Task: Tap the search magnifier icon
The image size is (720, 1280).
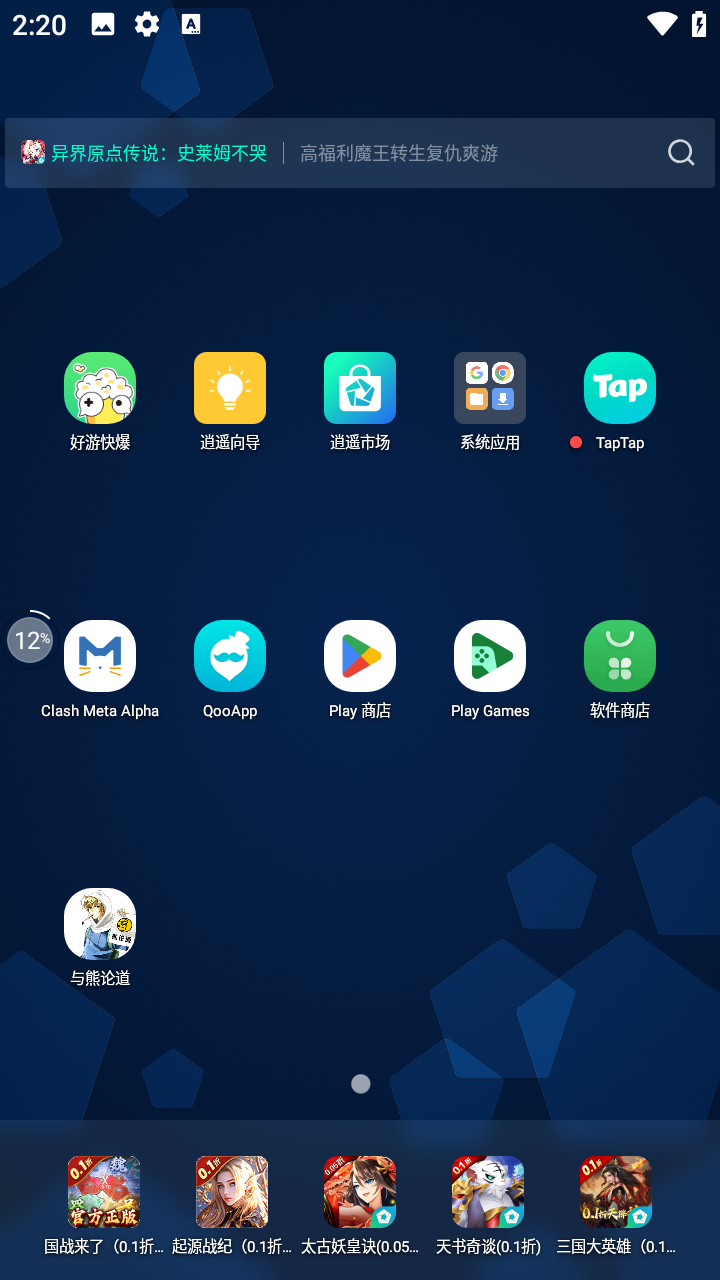Action: tap(681, 153)
